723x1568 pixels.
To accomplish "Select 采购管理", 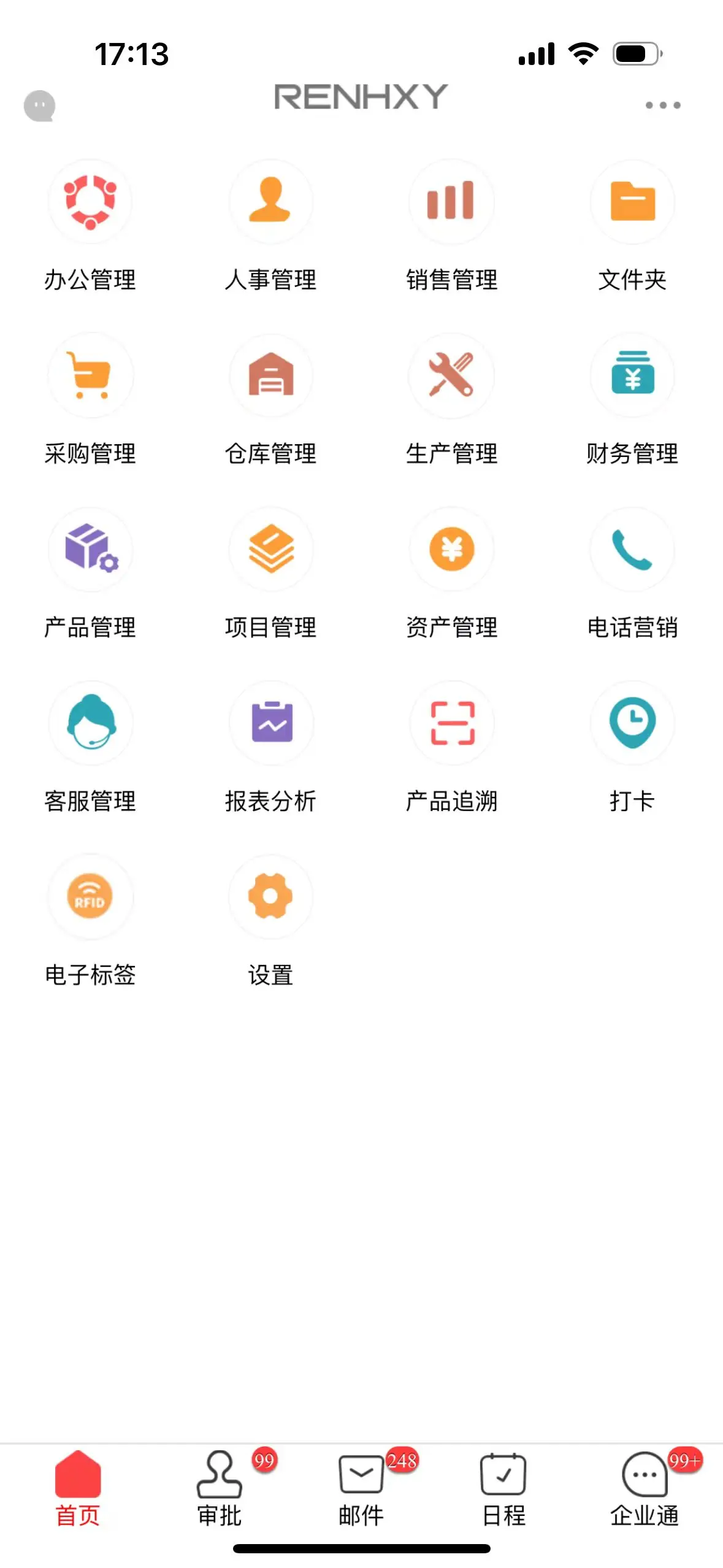I will pyautogui.click(x=90, y=399).
